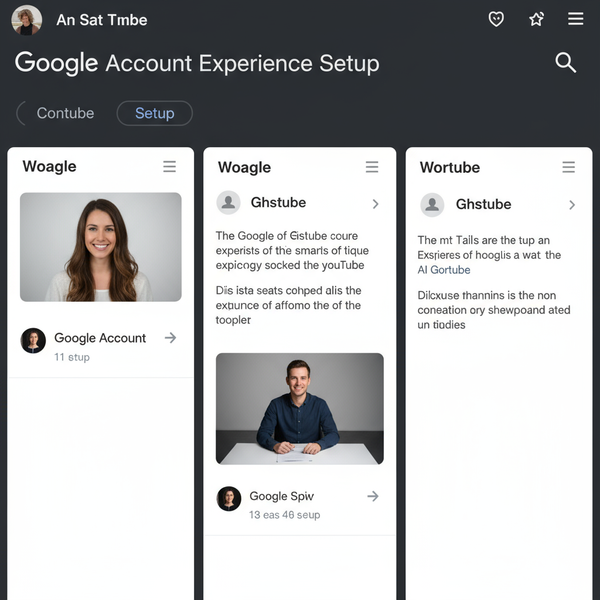Open the Ghstube row in the Wortube card
This screenshot has width=600, height=600.
click(498, 204)
